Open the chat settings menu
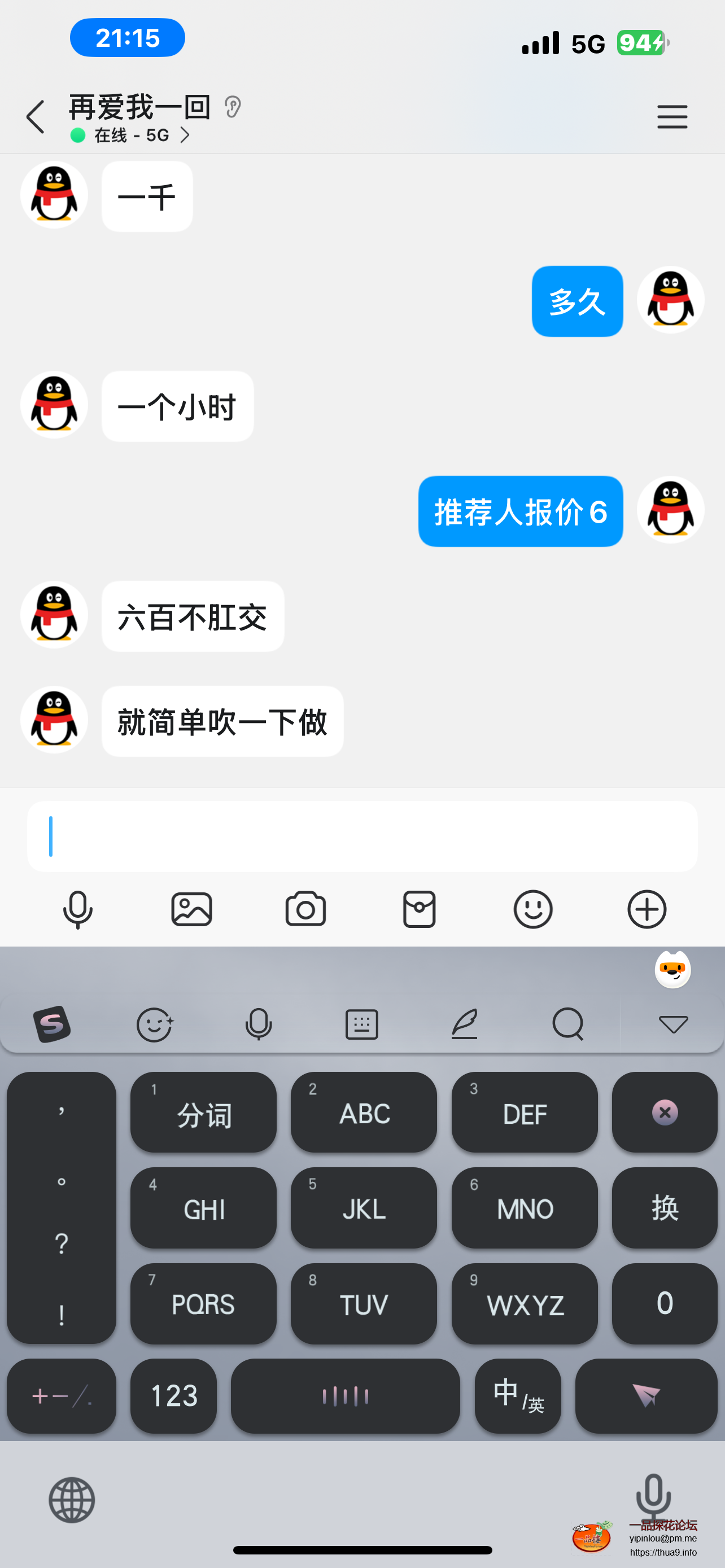The height and width of the screenshot is (1568, 725). tap(672, 116)
